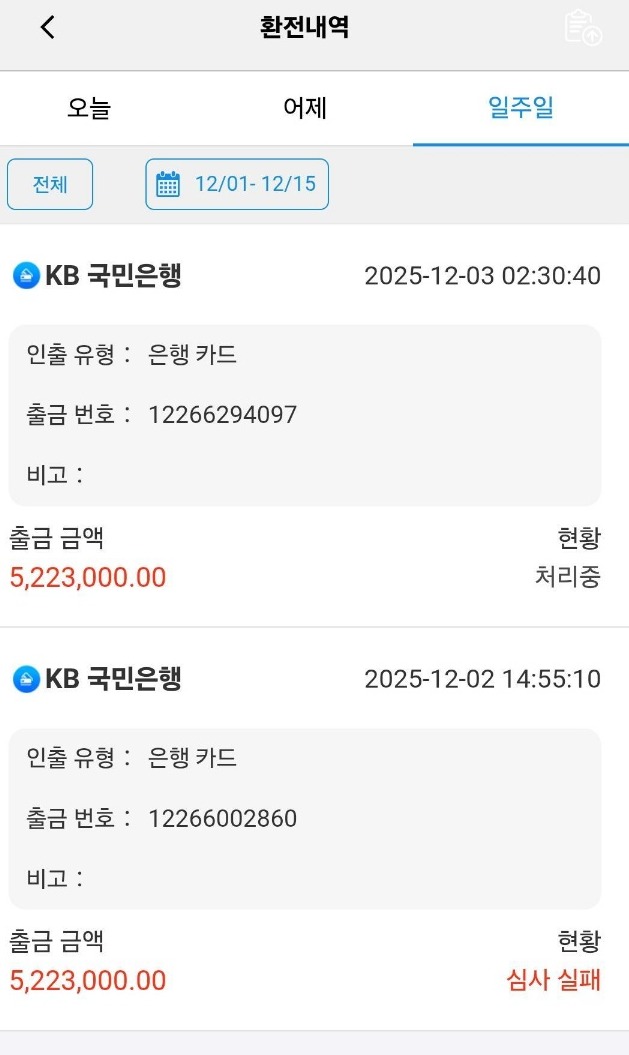The image size is (629, 1055).
Task: Switch to the 어제 tab
Action: (305, 108)
